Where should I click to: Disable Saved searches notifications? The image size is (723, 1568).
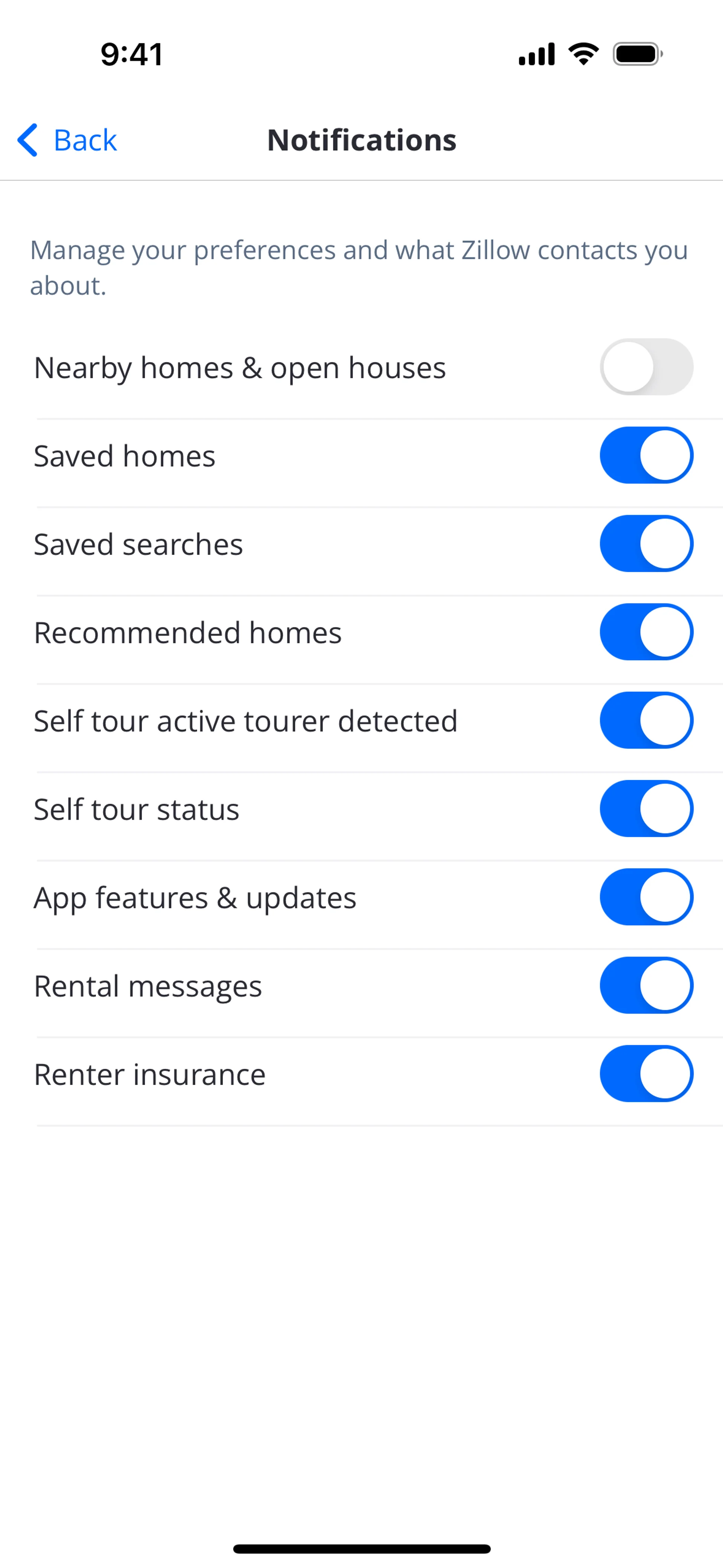646,544
